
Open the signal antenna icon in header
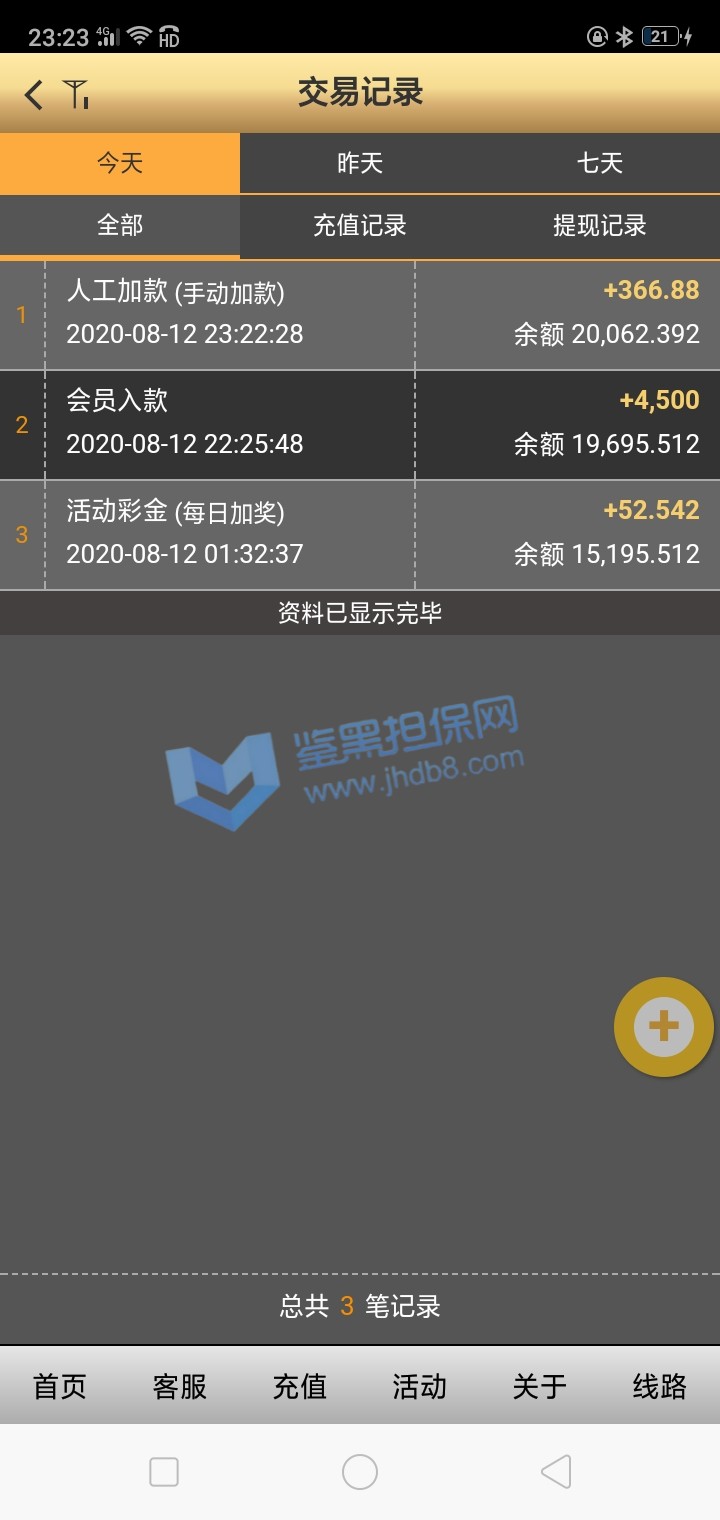click(x=77, y=95)
